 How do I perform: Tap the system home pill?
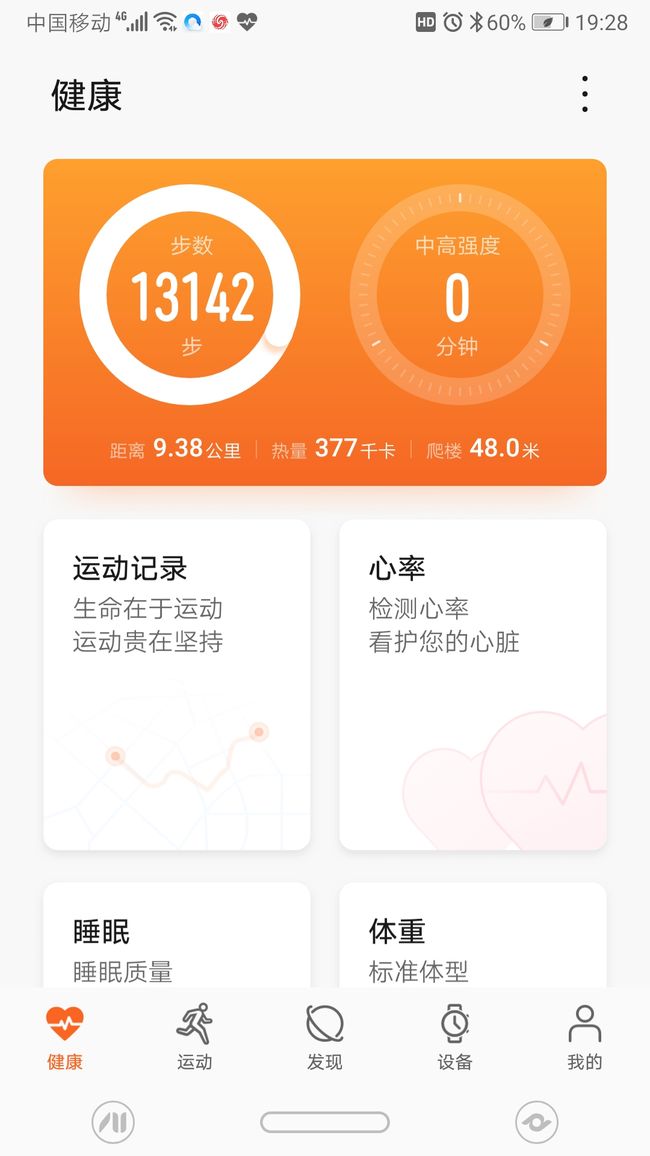[325, 1122]
